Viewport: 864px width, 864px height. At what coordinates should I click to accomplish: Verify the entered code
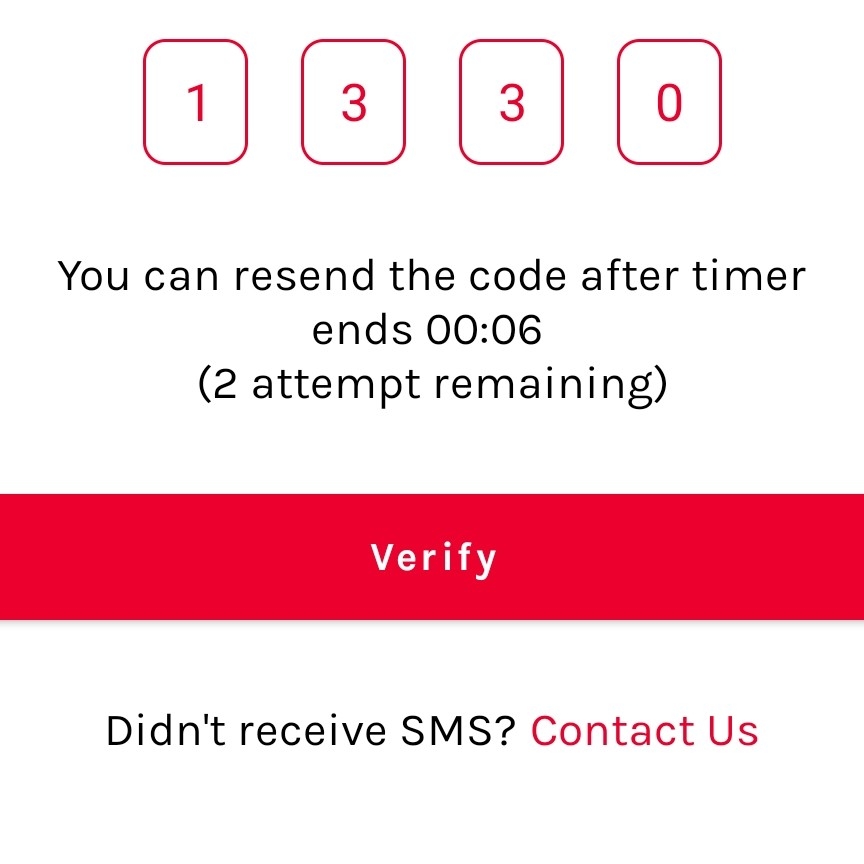click(x=432, y=557)
